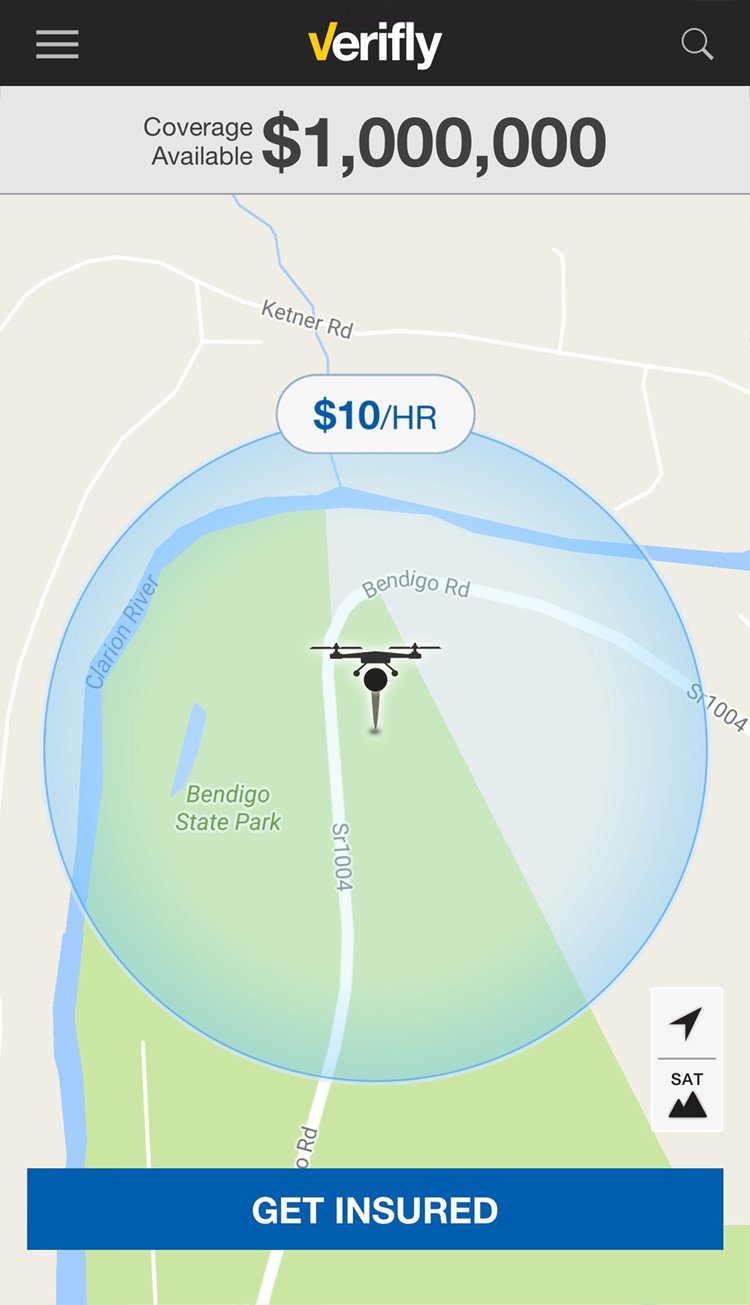This screenshot has height=1305, width=750.
Task: Tap the Verifly logo in the header
Action: point(375,44)
